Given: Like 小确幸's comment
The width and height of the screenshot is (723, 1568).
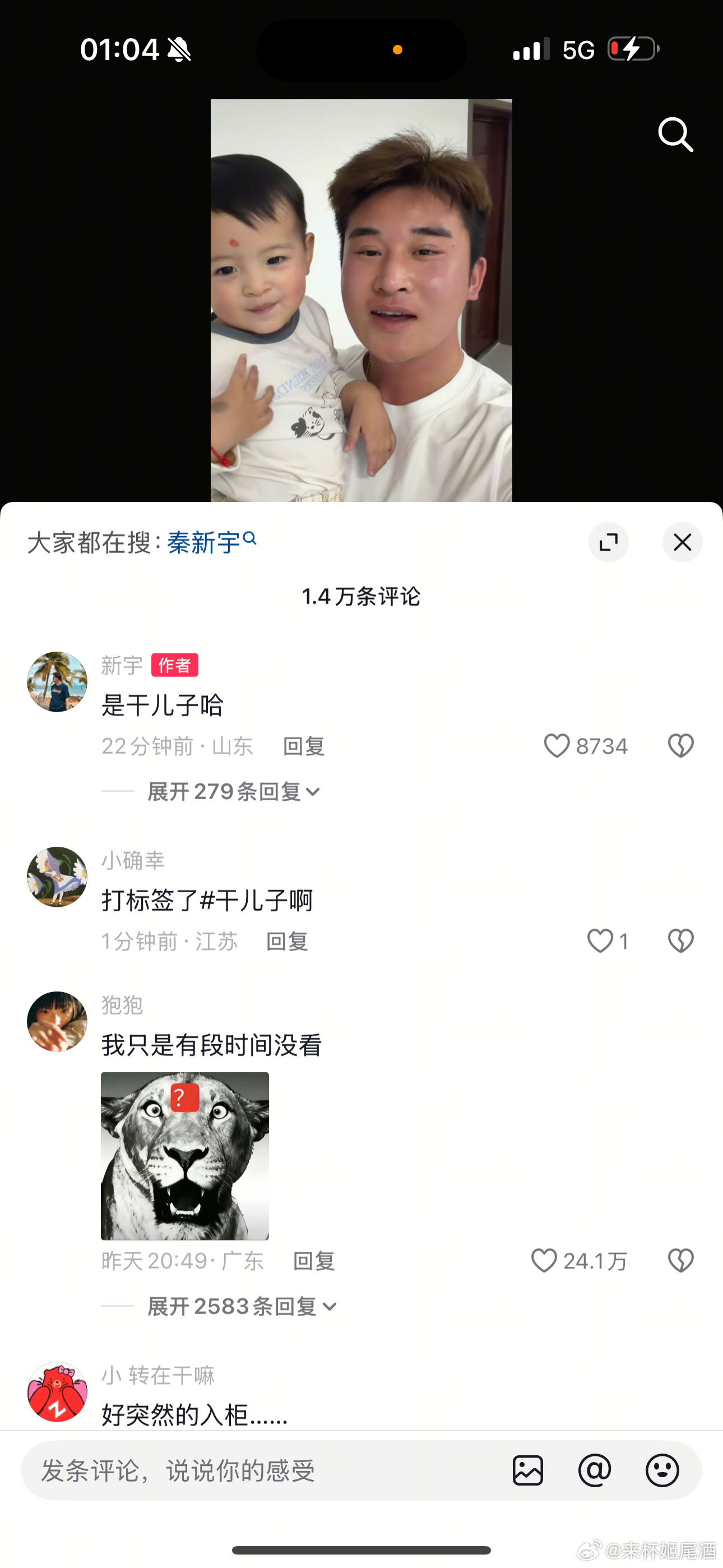Looking at the screenshot, I should pyautogui.click(x=600, y=941).
